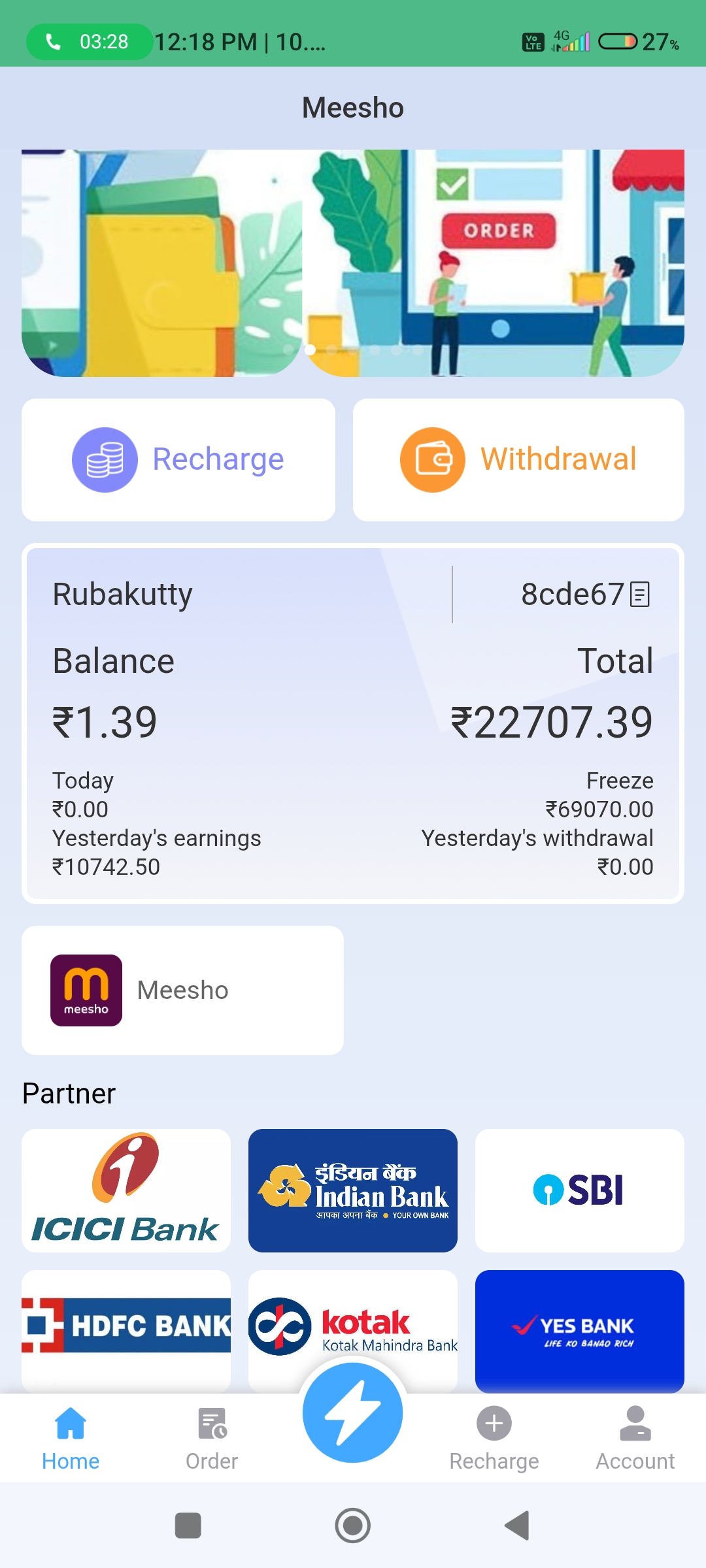Open the Recharge card
The image size is (706, 1568).
pos(178,459)
